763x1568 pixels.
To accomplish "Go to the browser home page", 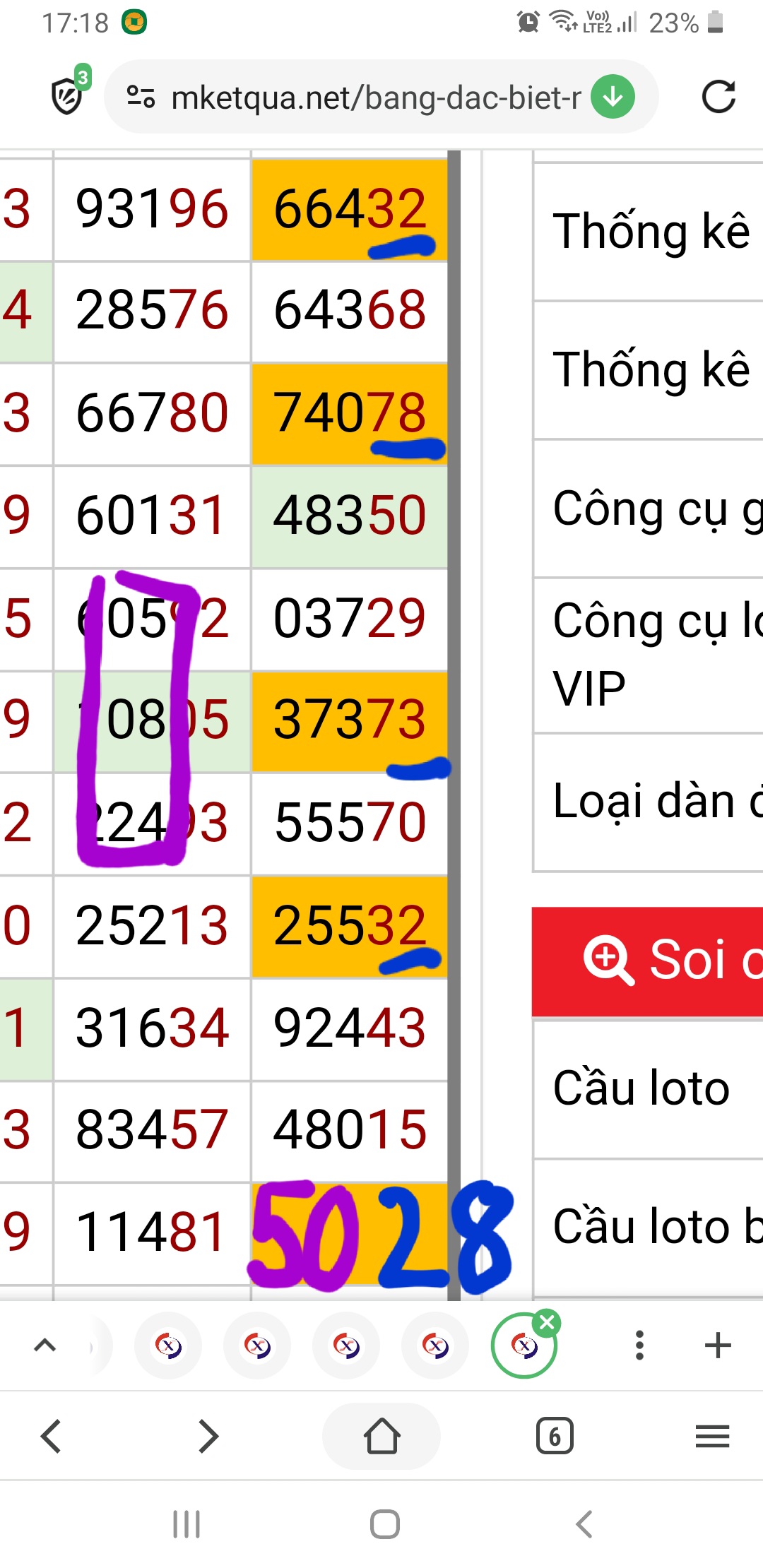I will coord(381,1436).
